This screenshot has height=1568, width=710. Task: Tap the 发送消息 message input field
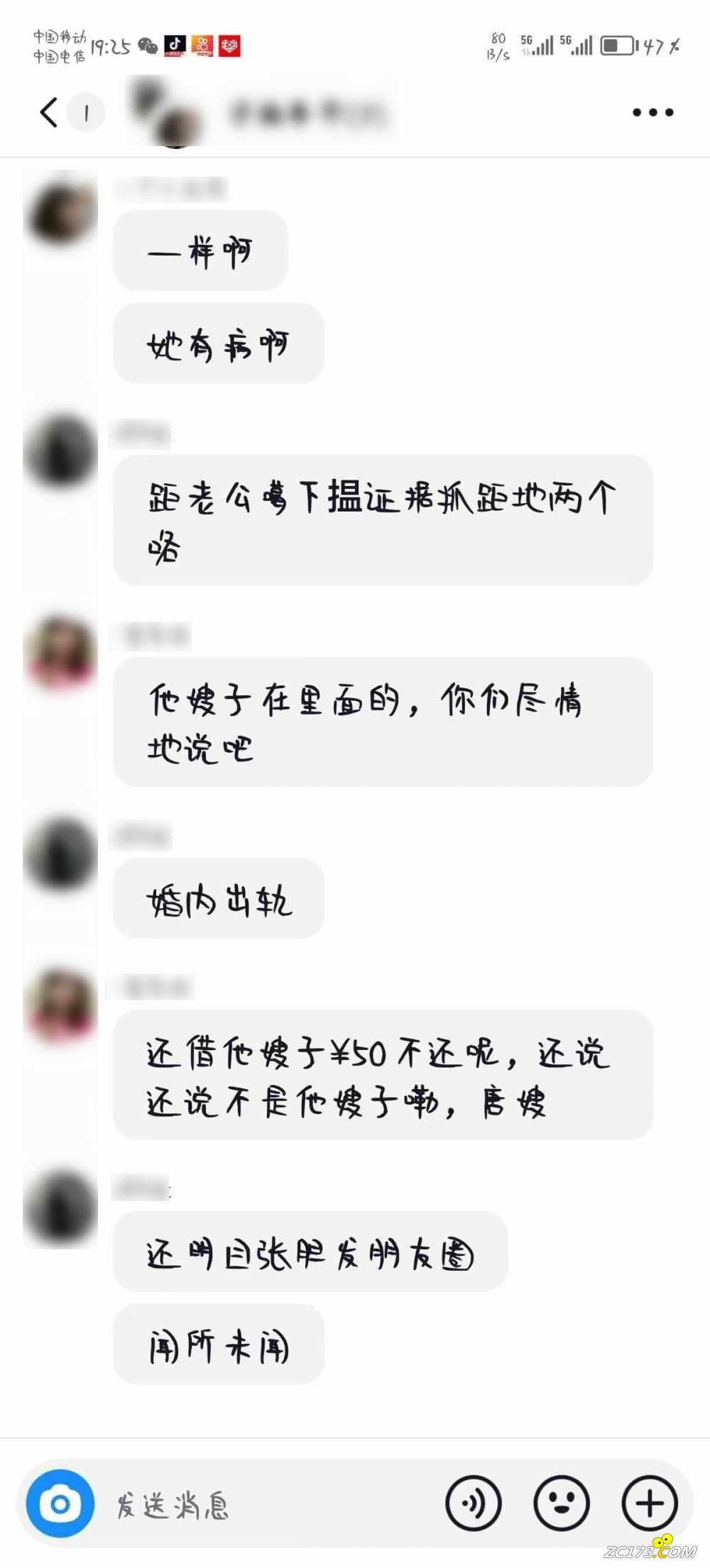point(270,1504)
